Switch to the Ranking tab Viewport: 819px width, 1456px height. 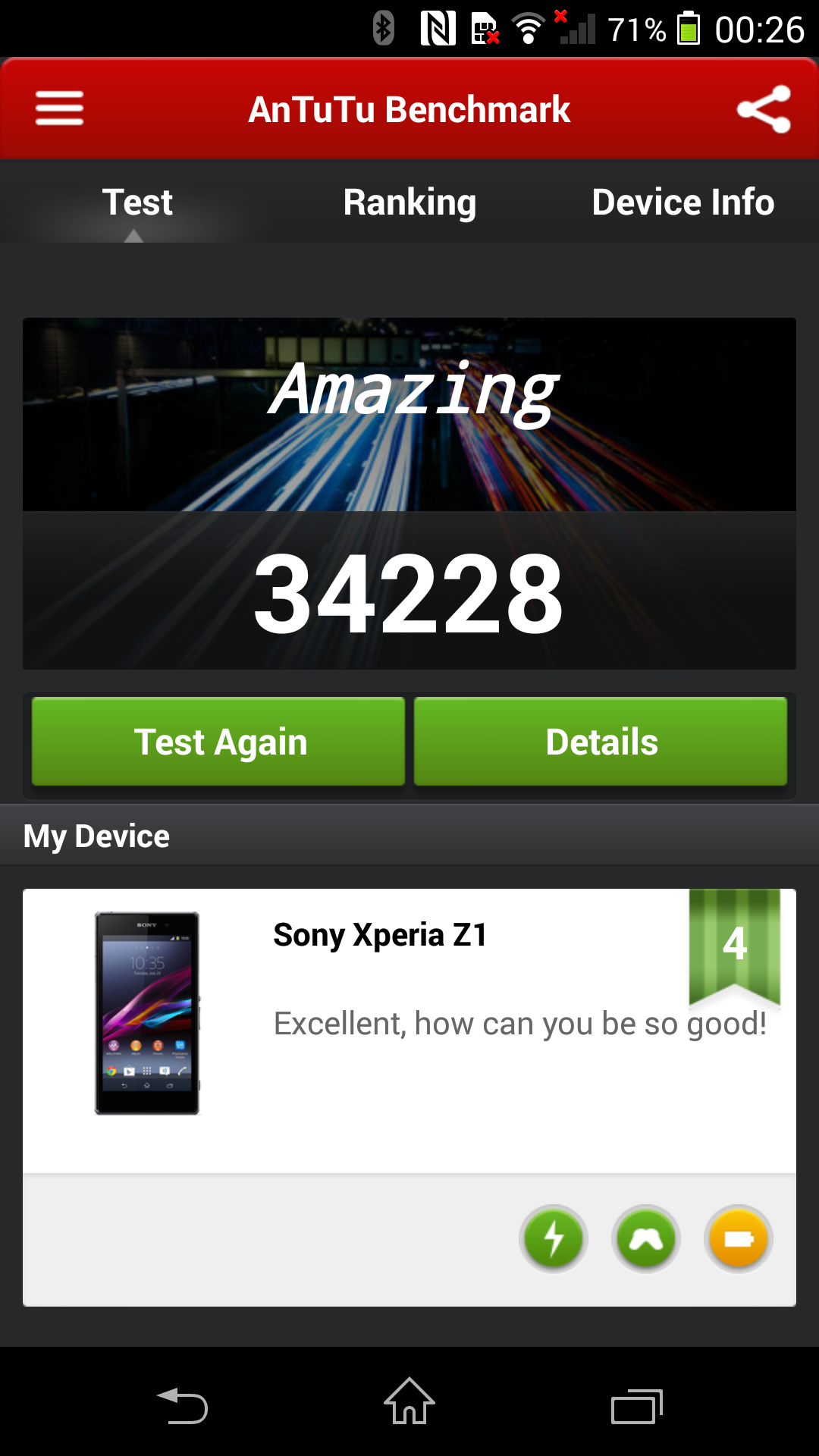tap(409, 202)
